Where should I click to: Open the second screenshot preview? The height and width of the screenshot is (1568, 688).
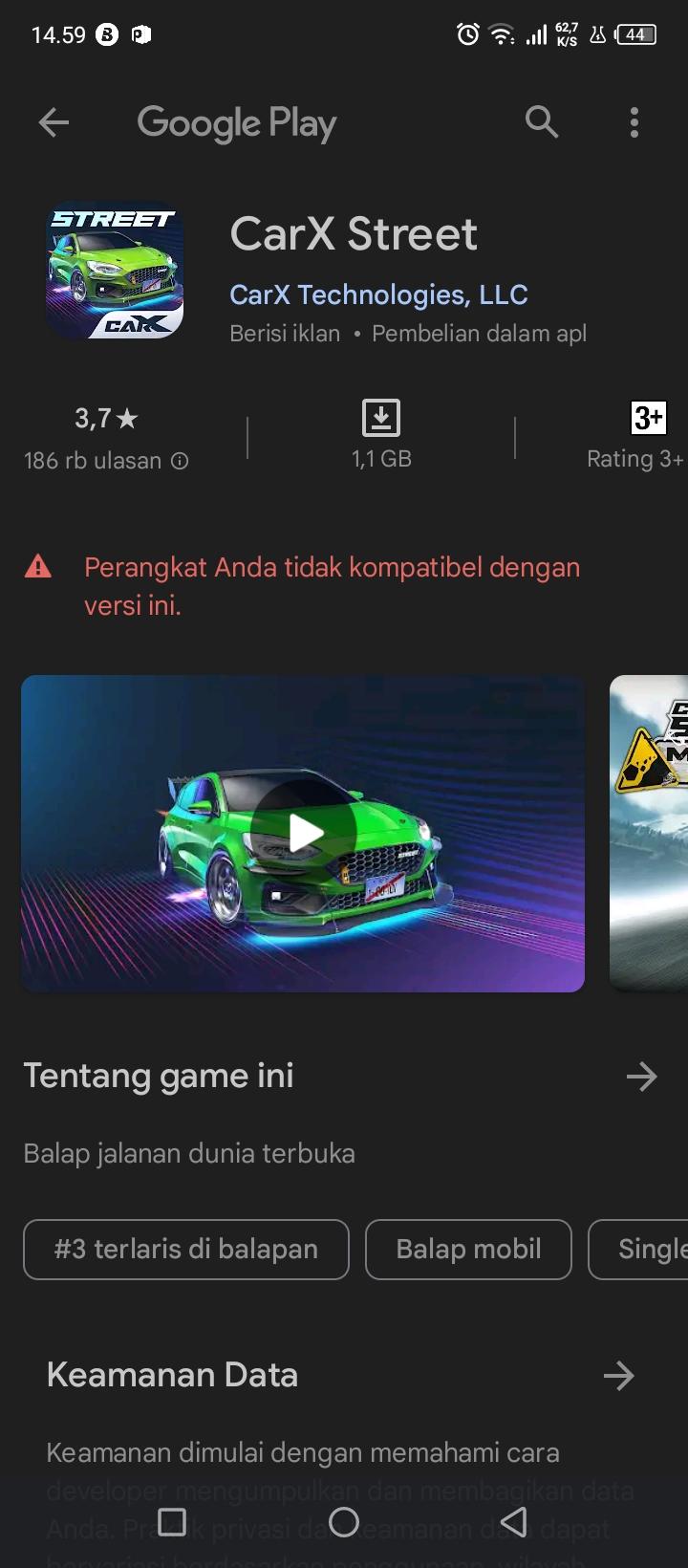point(650,834)
